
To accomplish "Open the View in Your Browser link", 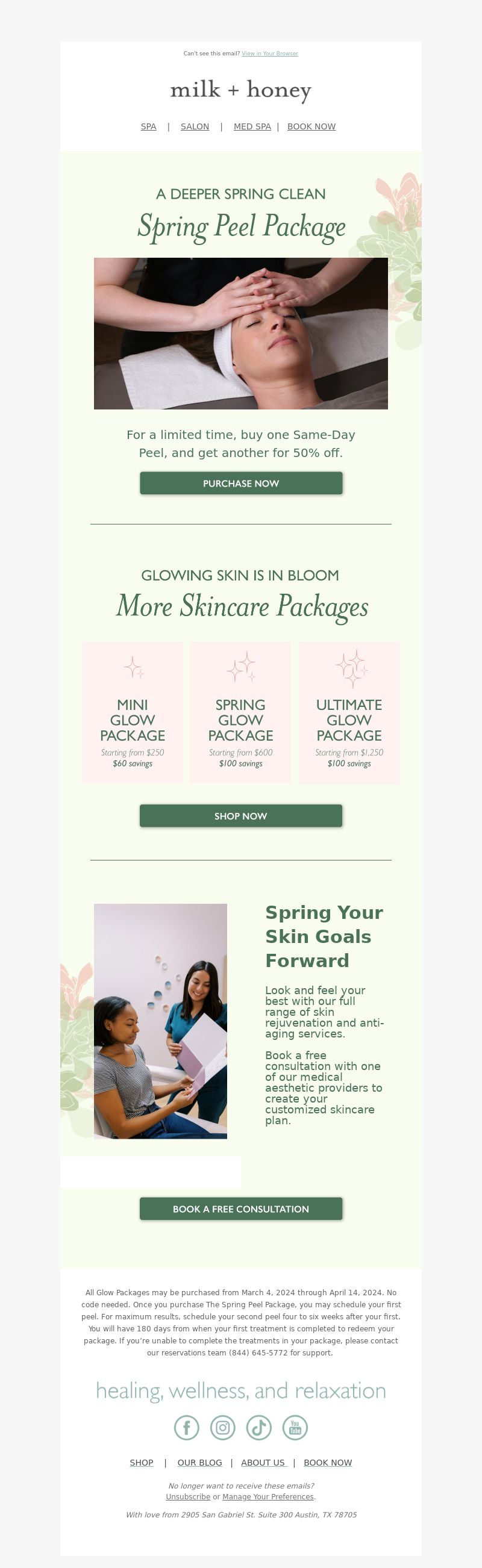I will coord(270,54).
